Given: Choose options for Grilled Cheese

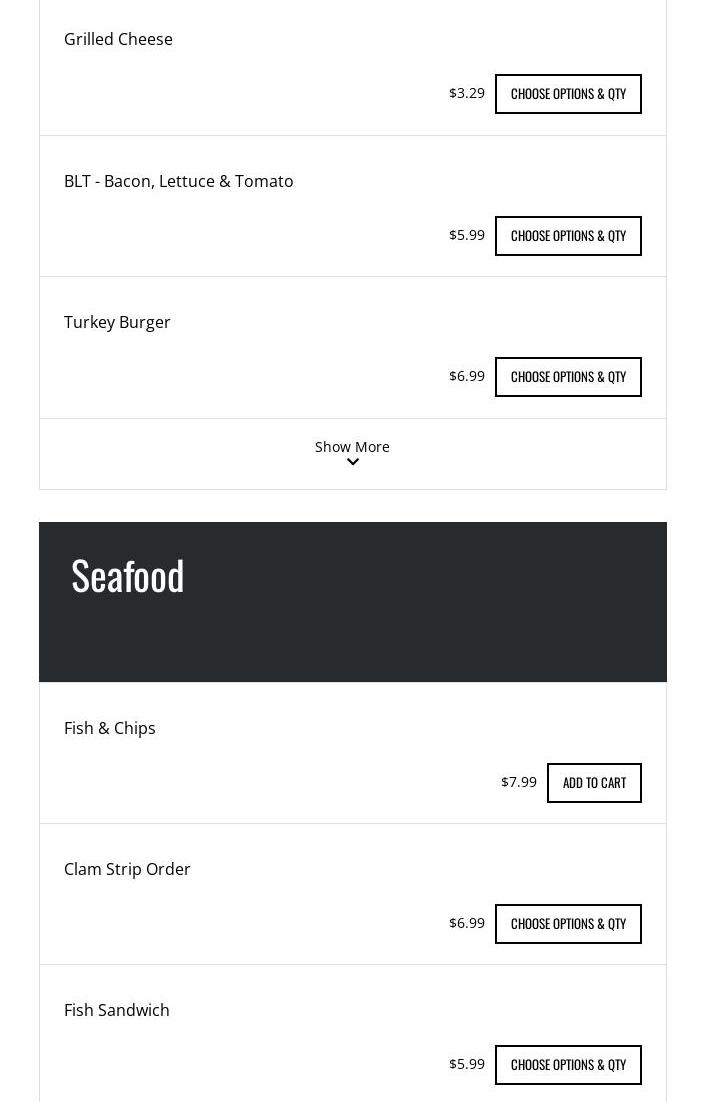Looking at the screenshot, I should [x=568, y=94].
